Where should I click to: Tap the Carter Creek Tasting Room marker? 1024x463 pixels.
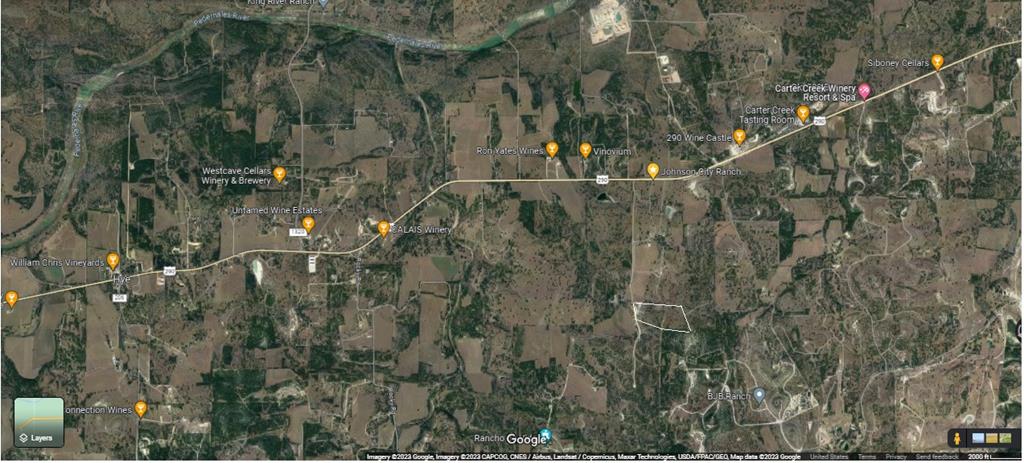(803, 113)
